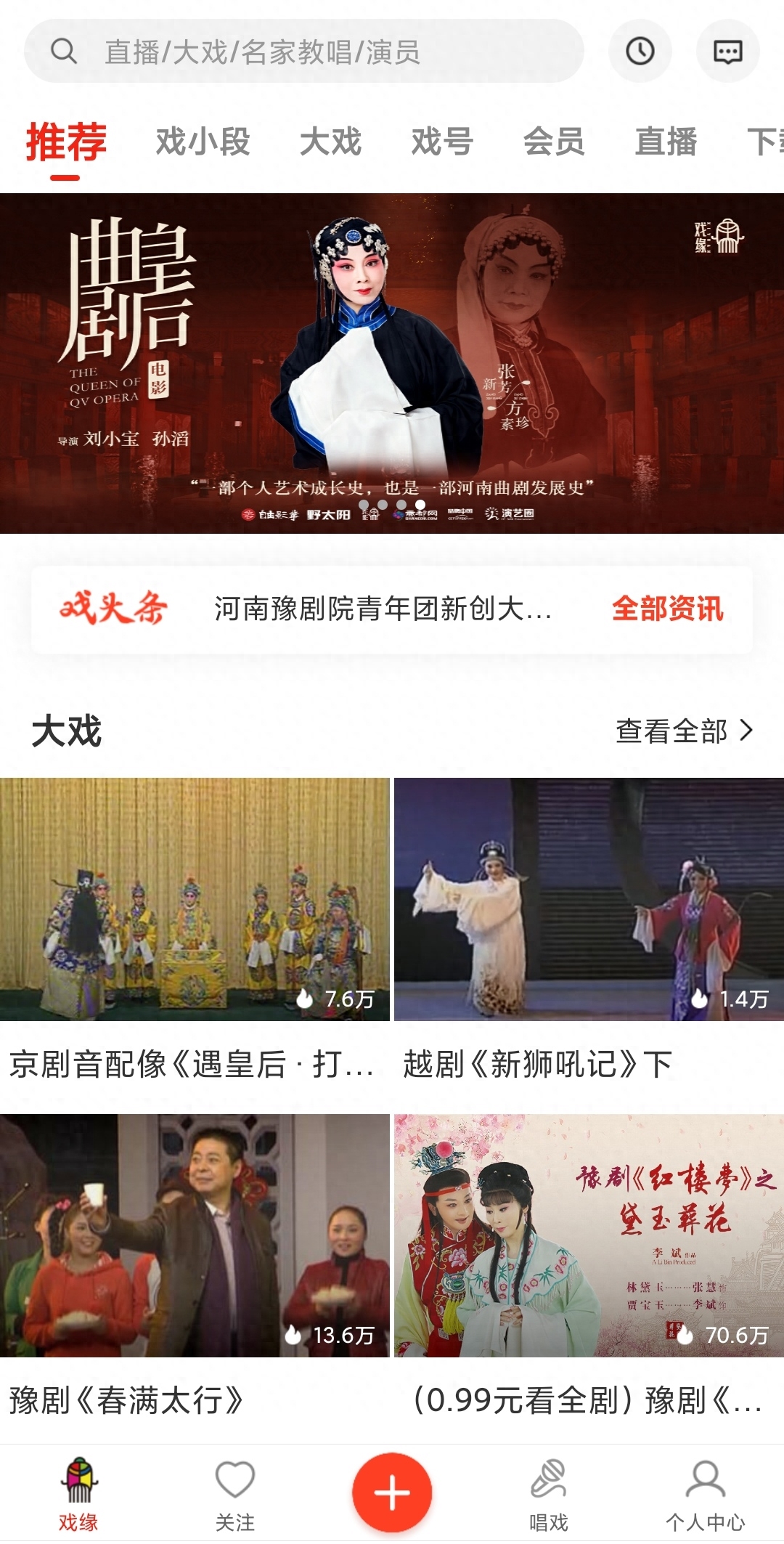Switch to the 大戏 top tab
Image resolution: width=784 pixels, height=1544 pixels.
tap(330, 141)
